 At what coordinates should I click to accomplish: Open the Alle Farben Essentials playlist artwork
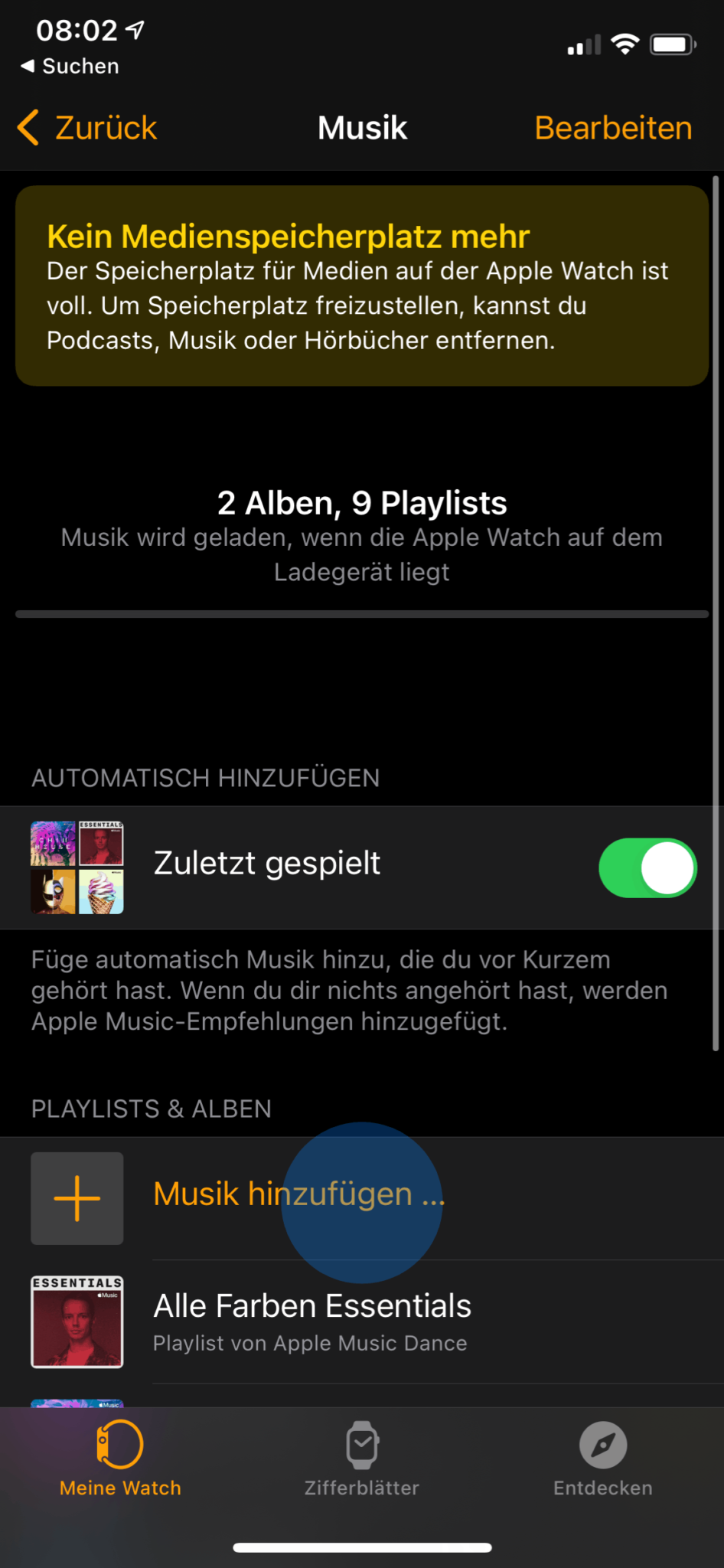(x=77, y=1321)
